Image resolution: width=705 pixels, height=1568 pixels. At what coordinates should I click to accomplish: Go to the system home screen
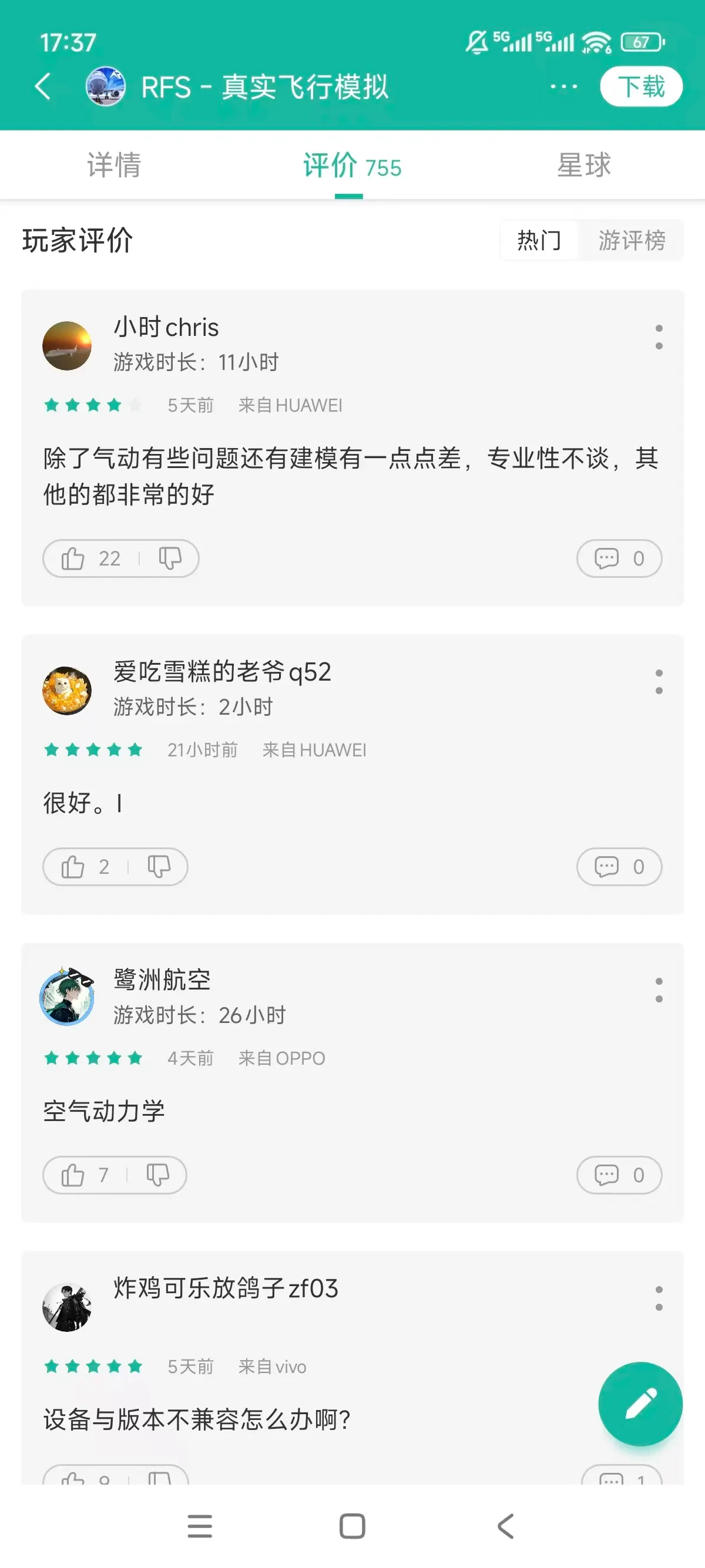(x=352, y=1526)
